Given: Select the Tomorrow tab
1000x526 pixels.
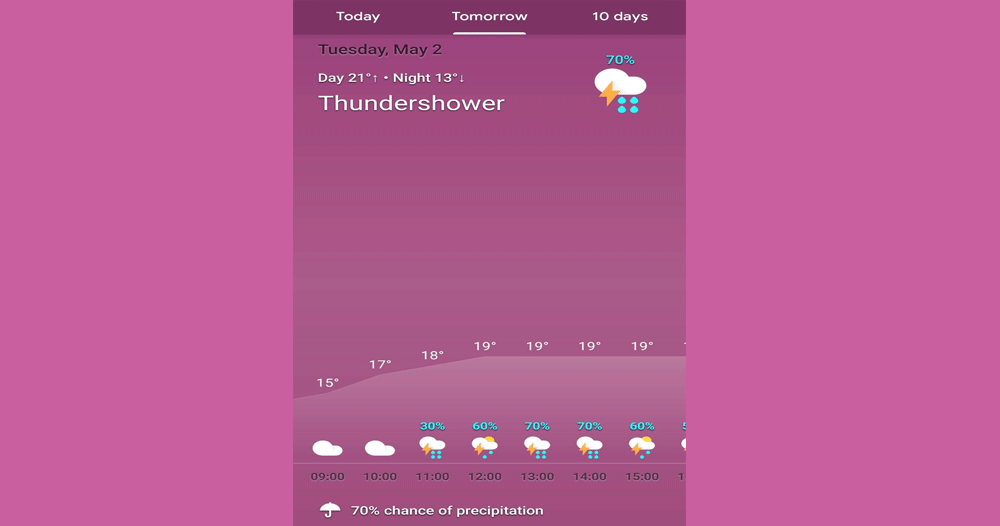Looking at the screenshot, I should pyautogui.click(x=489, y=16).
